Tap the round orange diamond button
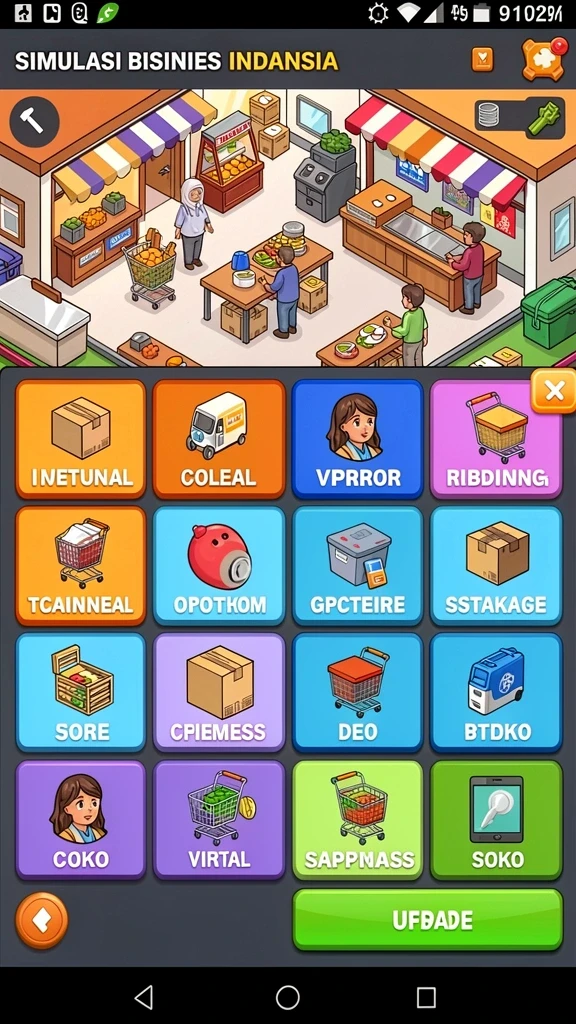Image resolution: width=576 pixels, height=1024 pixels. click(x=42, y=920)
